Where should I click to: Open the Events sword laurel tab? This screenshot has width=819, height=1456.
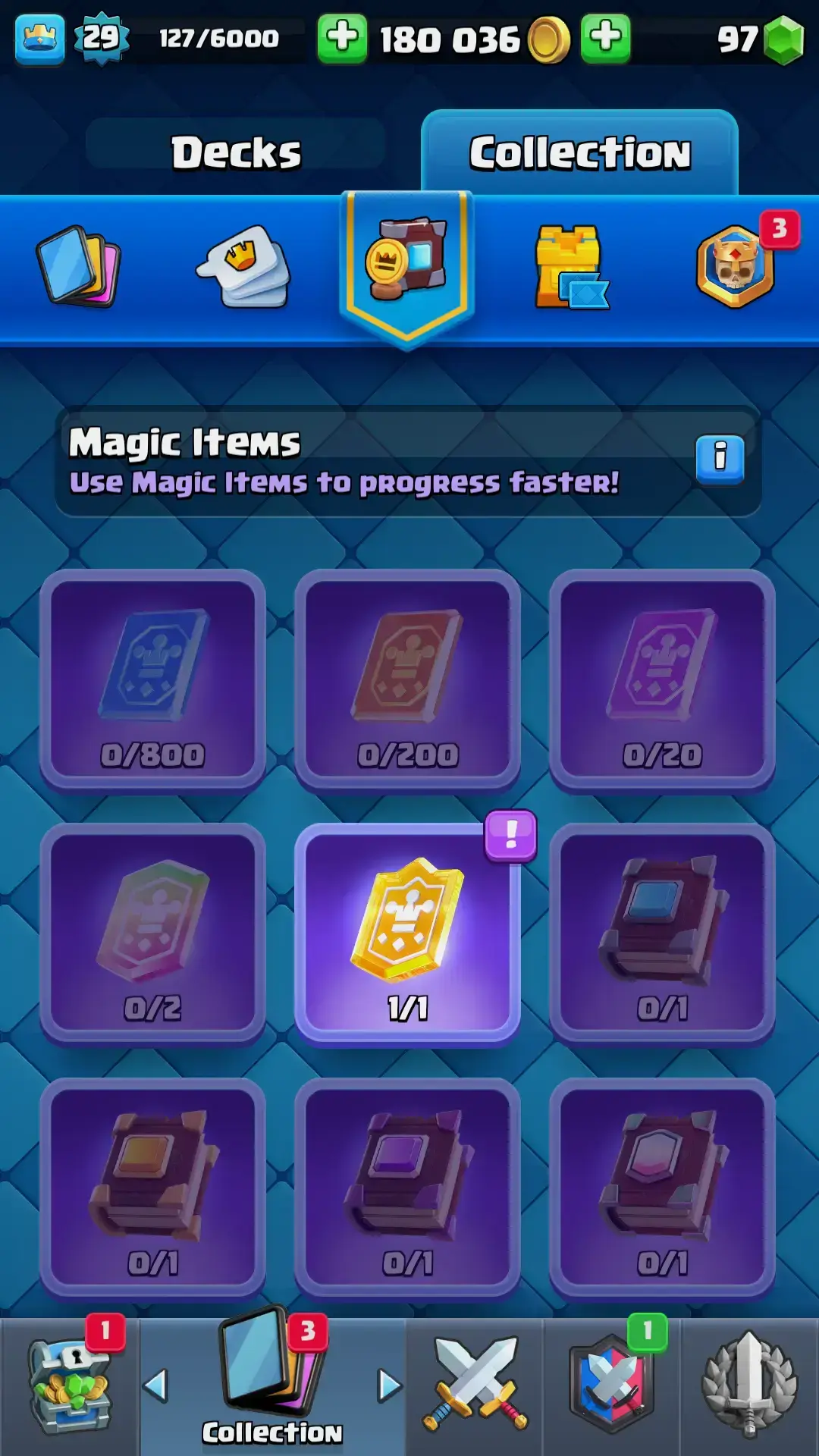pos(749,1386)
